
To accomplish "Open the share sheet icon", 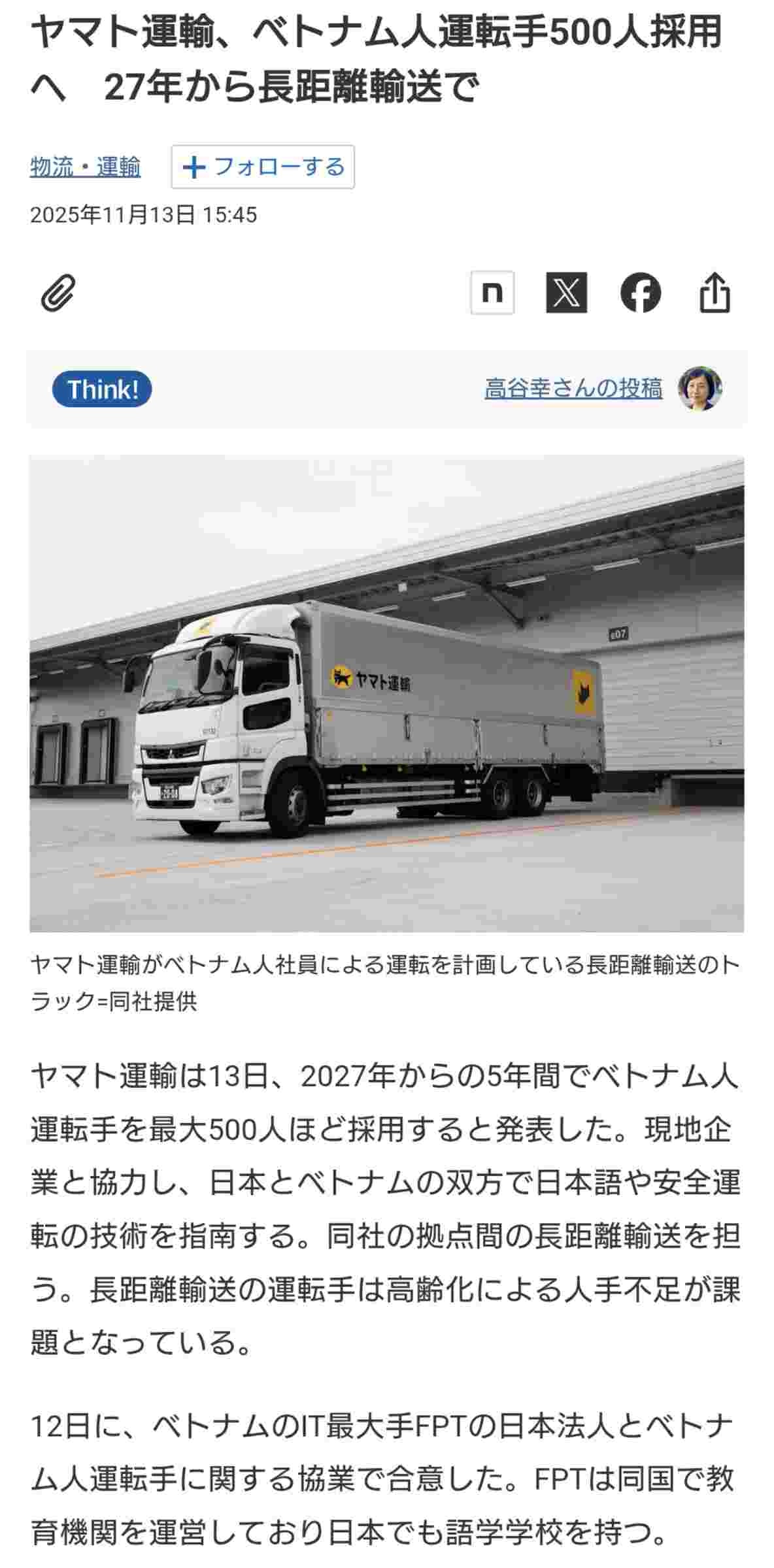I will [x=715, y=292].
